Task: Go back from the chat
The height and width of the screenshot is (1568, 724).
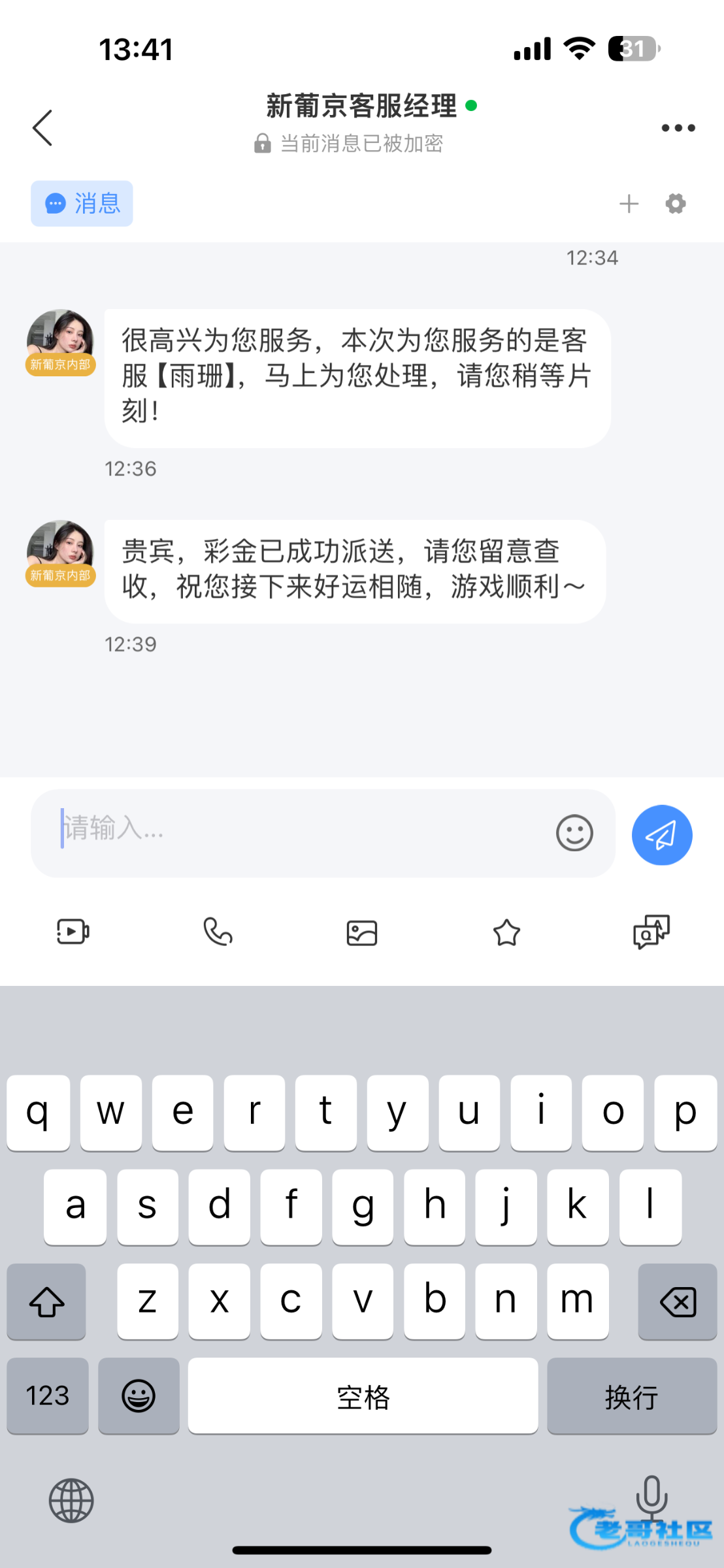Action: tap(42, 127)
